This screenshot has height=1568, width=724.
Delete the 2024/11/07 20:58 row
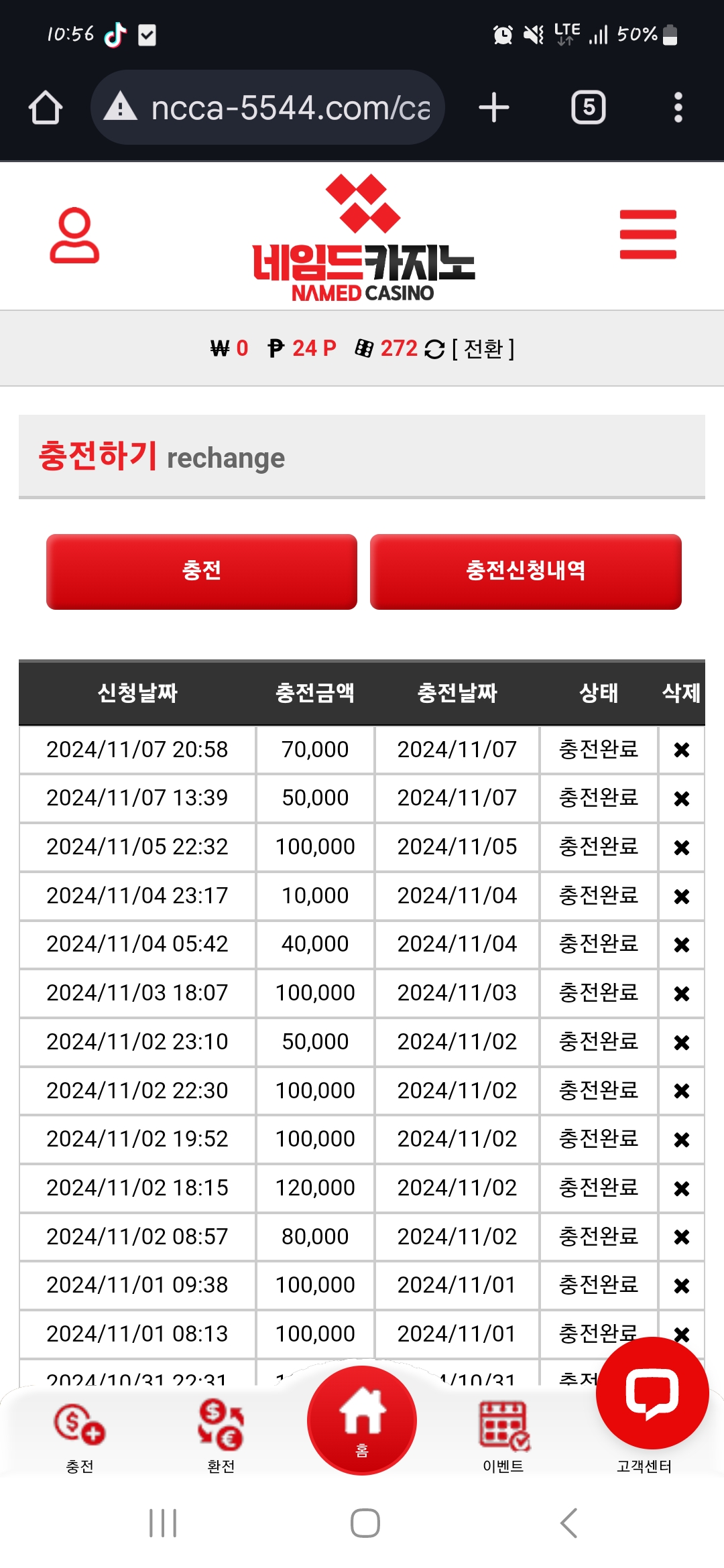(682, 750)
